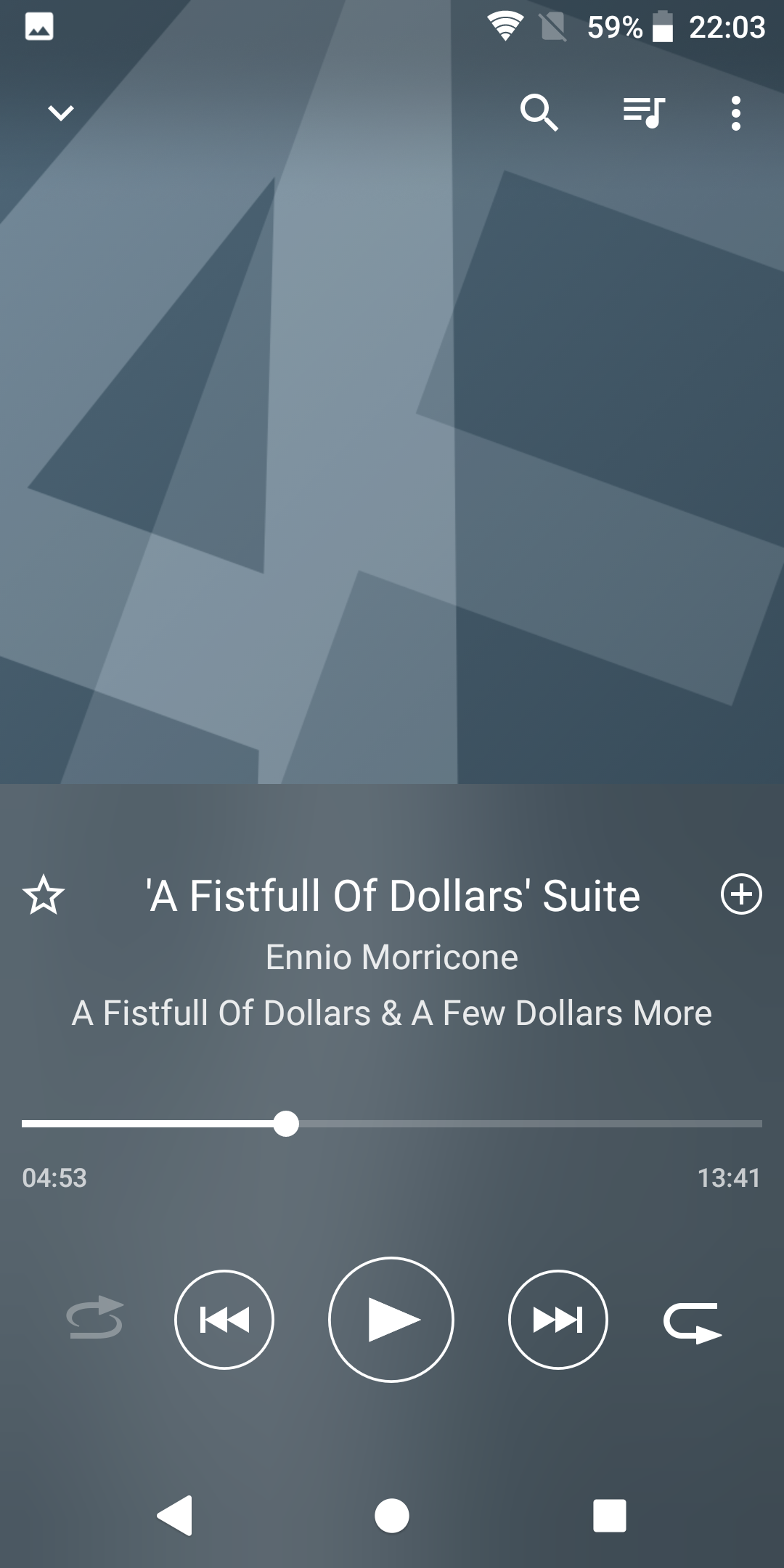
Task: Collapse the player with the down chevron
Action: (61, 113)
